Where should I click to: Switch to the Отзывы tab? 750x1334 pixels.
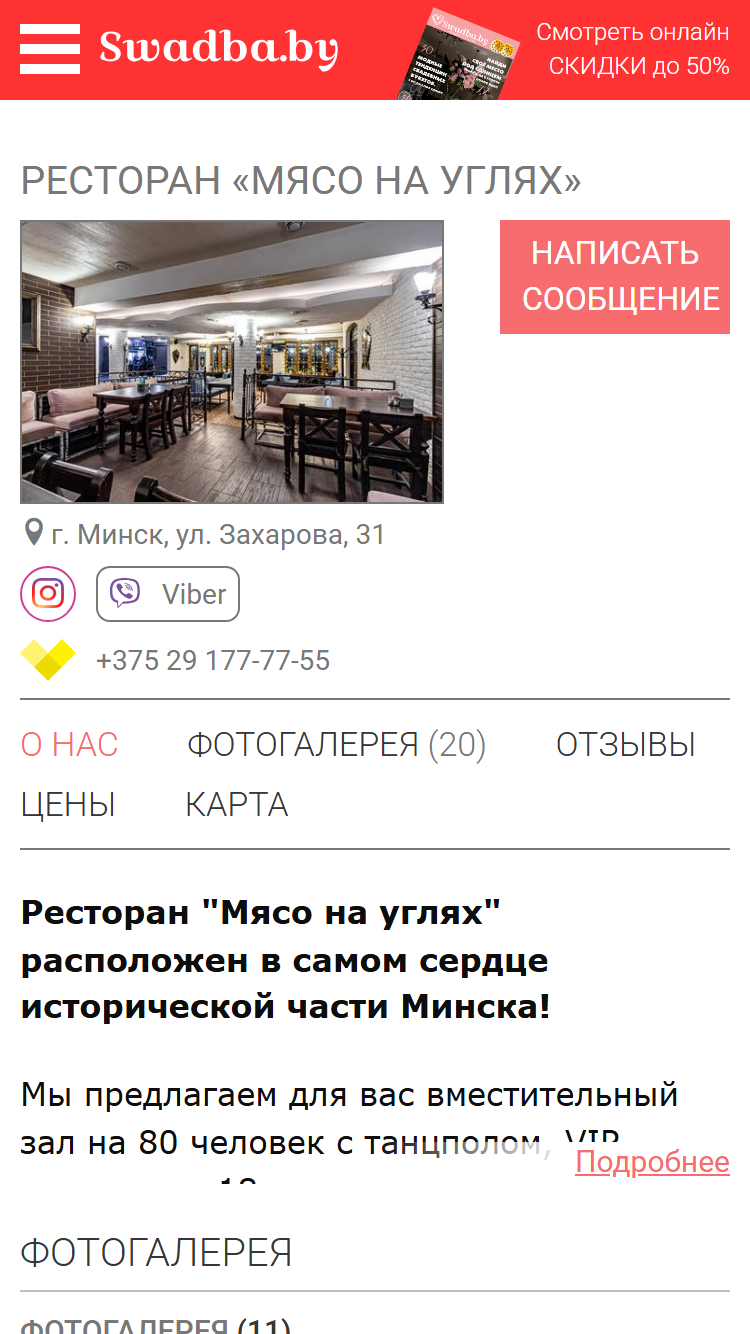[x=626, y=745]
